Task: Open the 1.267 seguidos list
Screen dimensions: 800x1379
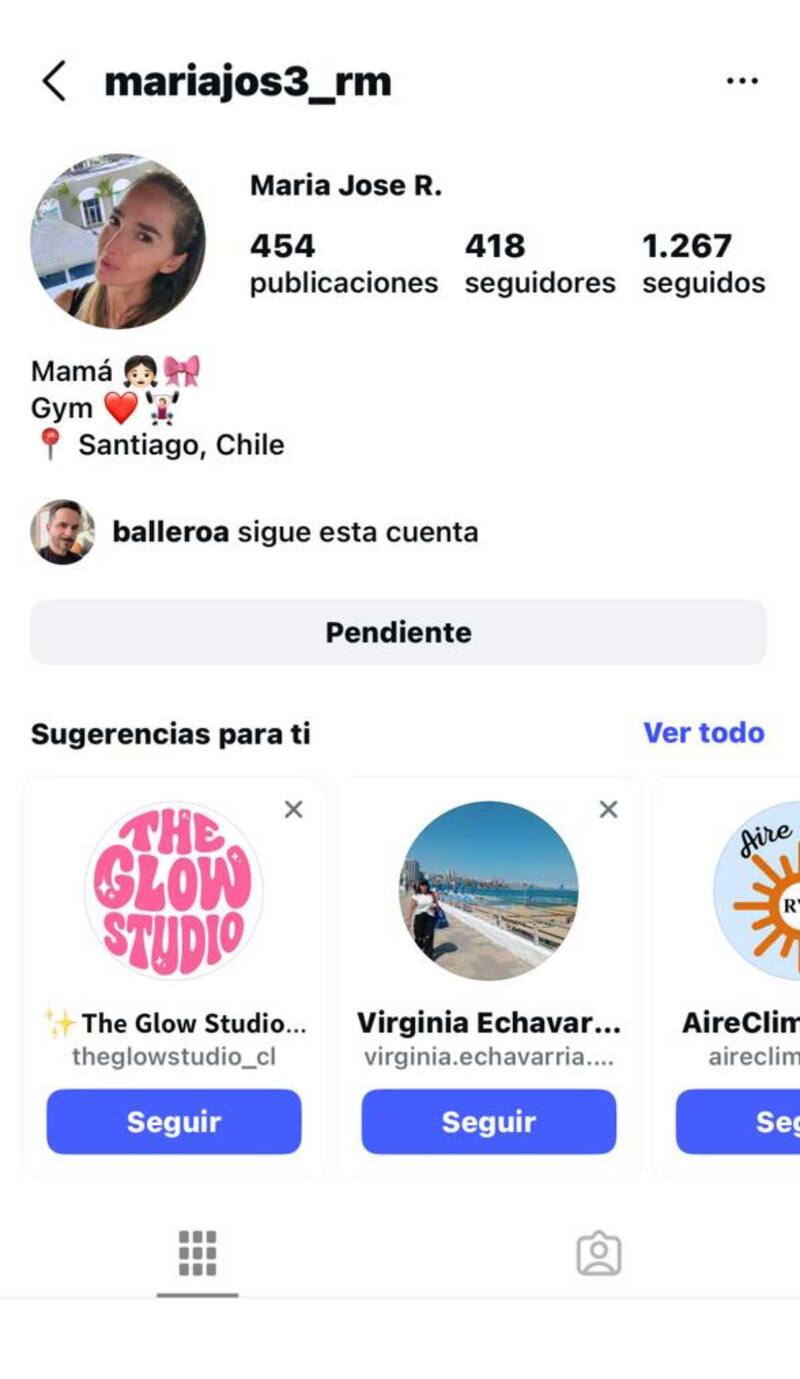Action: coord(703,263)
